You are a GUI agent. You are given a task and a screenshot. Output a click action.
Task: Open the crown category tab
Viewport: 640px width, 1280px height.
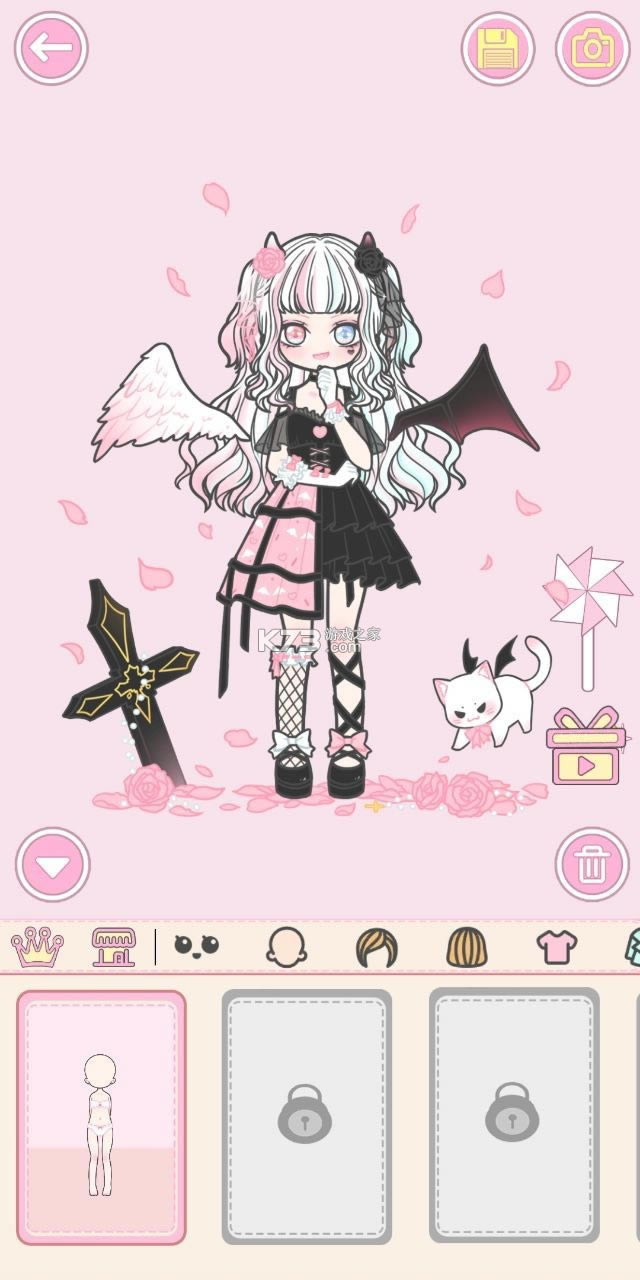point(37,946)
